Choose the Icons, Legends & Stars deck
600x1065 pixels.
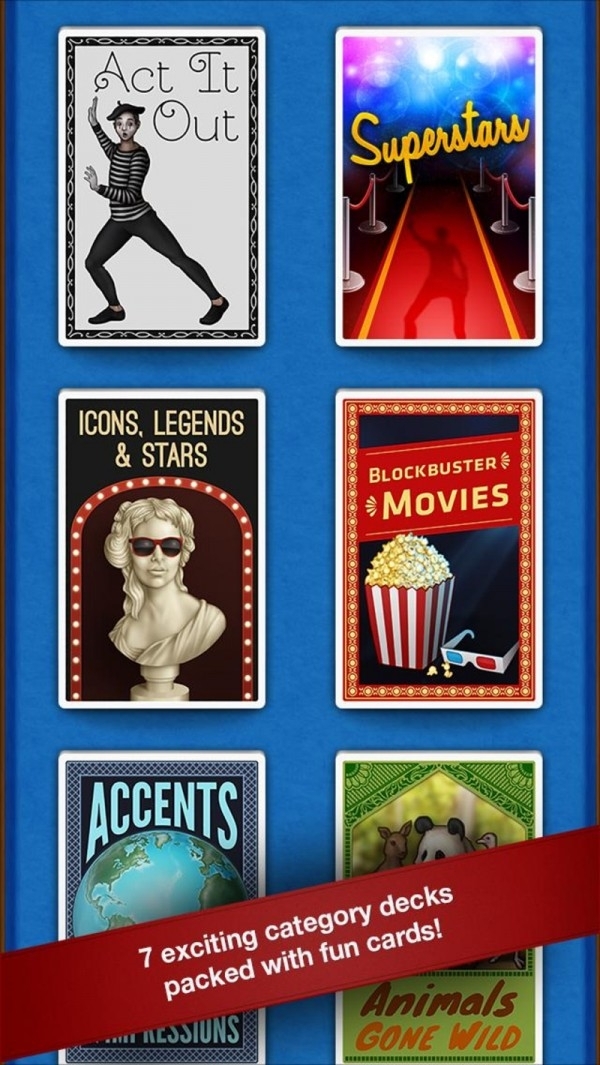[x=161, y=549]
